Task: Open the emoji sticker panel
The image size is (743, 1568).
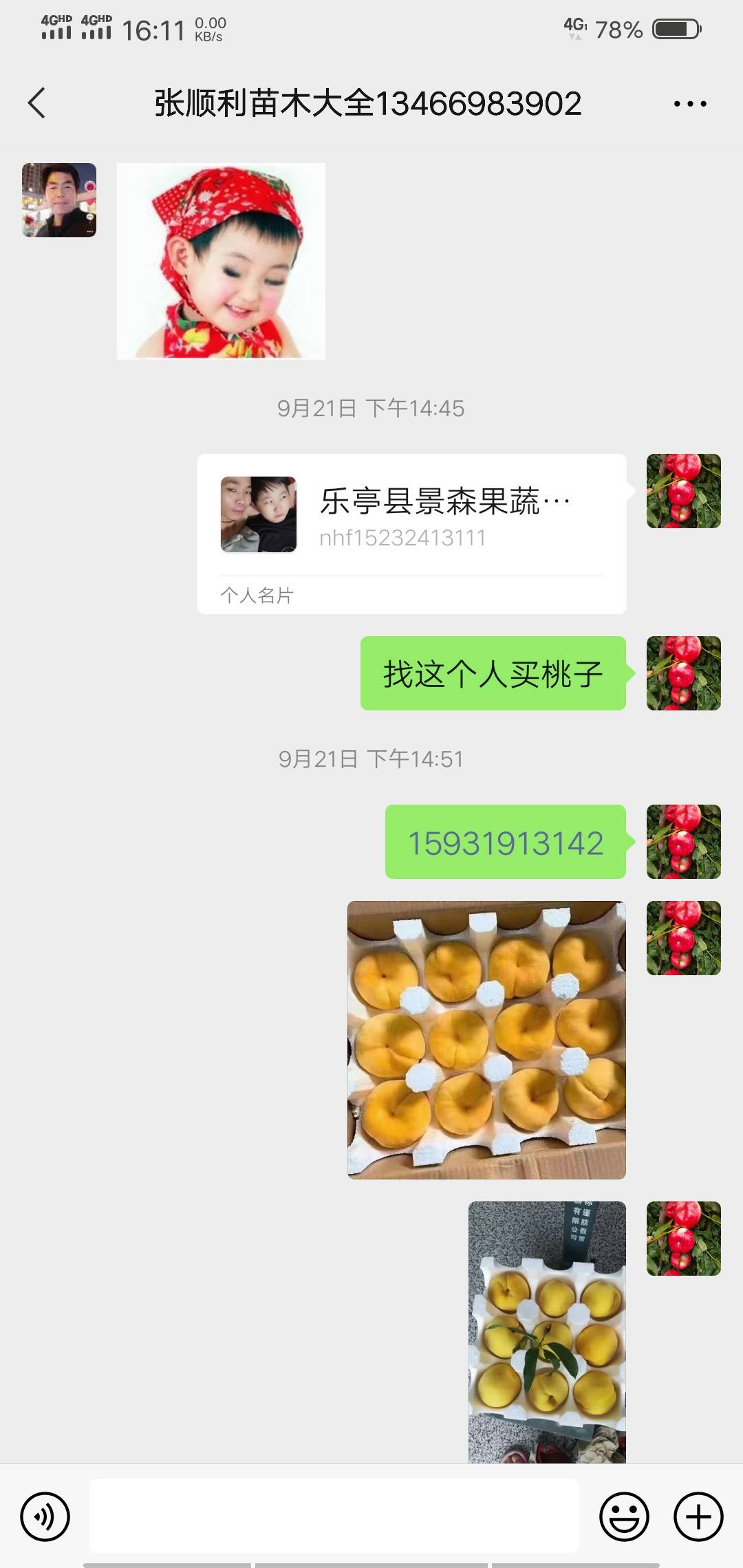Action: point(624,1516)
